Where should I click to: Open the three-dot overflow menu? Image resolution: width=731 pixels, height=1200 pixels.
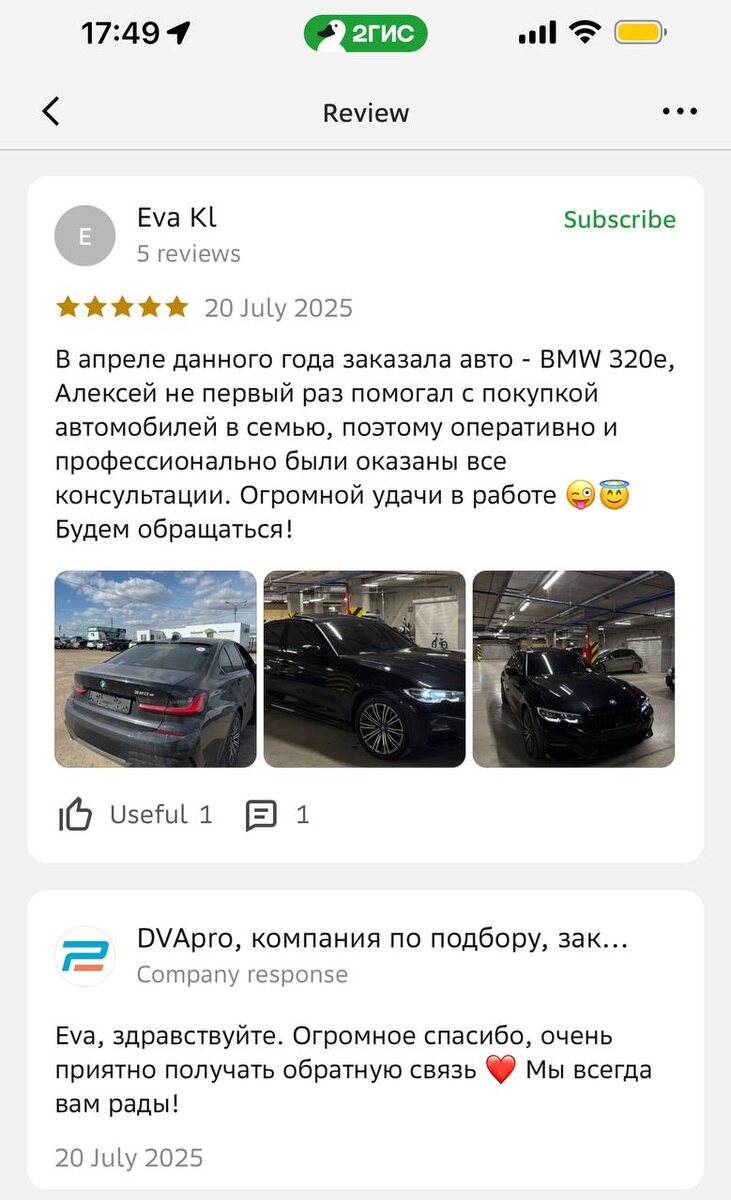pos(679,112)
